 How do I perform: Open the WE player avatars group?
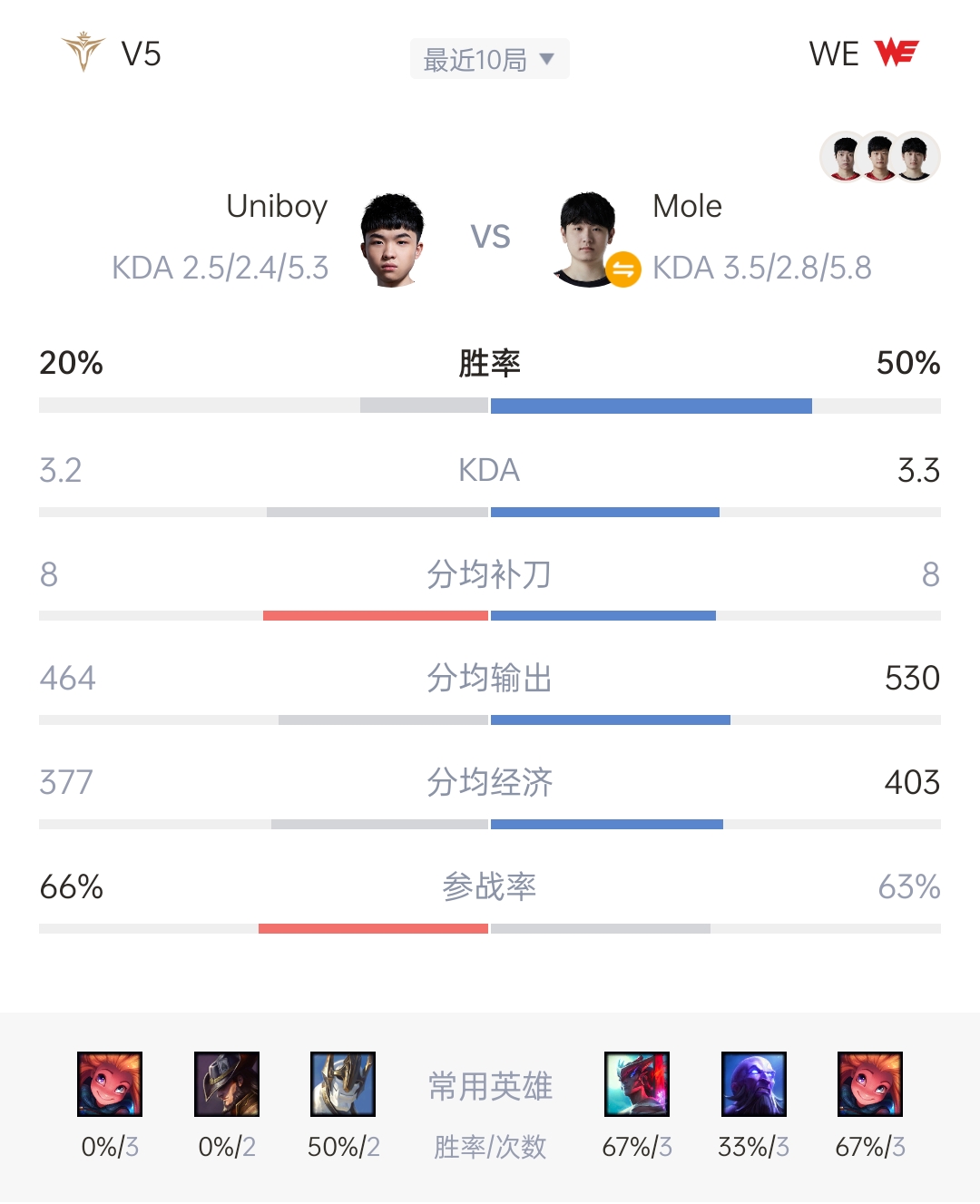click(879, 157)
